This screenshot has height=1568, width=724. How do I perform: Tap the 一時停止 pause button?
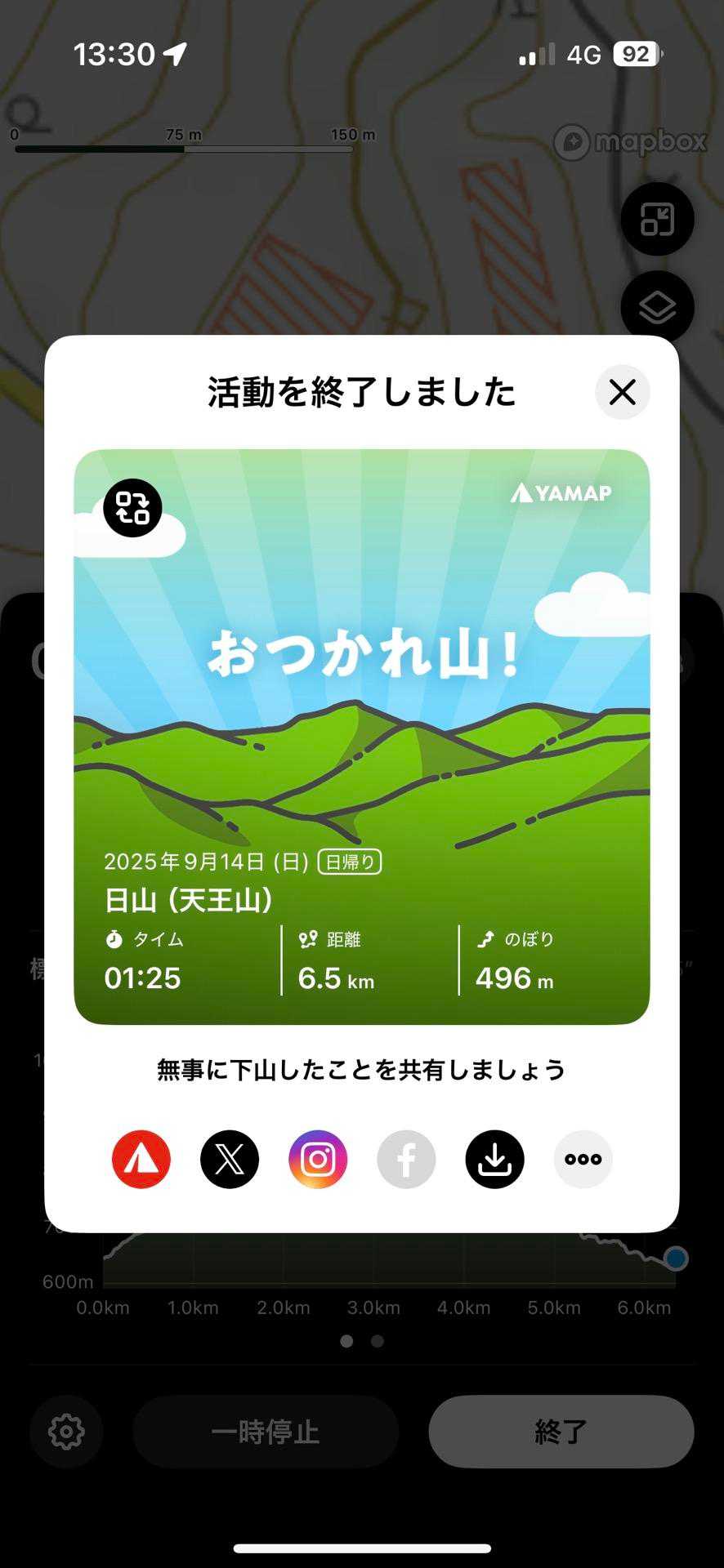(x=266, y=1432)
